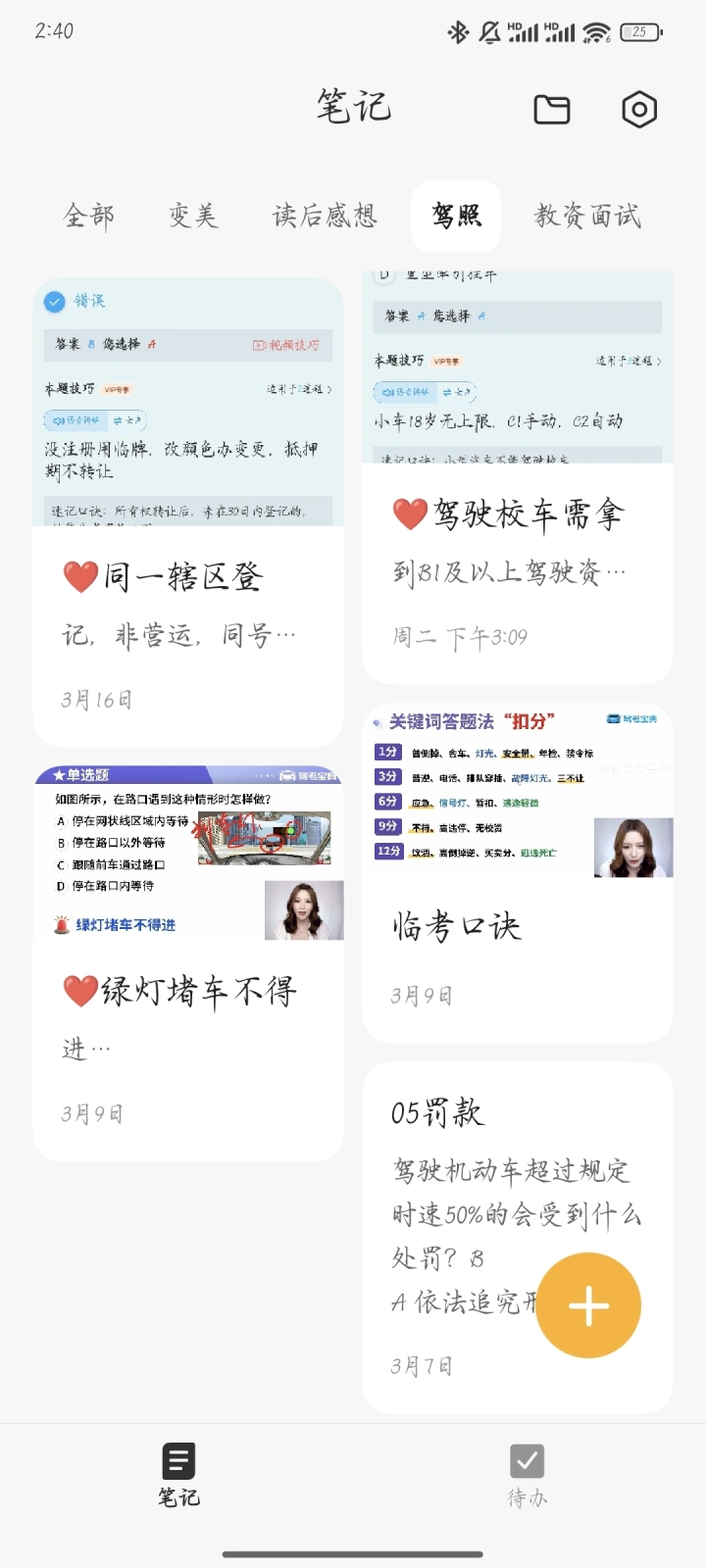The height and width of the screenshot is (1568, 706).
Task: Go to the 笔记 bottom tab
Action: [x=178, y=1474]
